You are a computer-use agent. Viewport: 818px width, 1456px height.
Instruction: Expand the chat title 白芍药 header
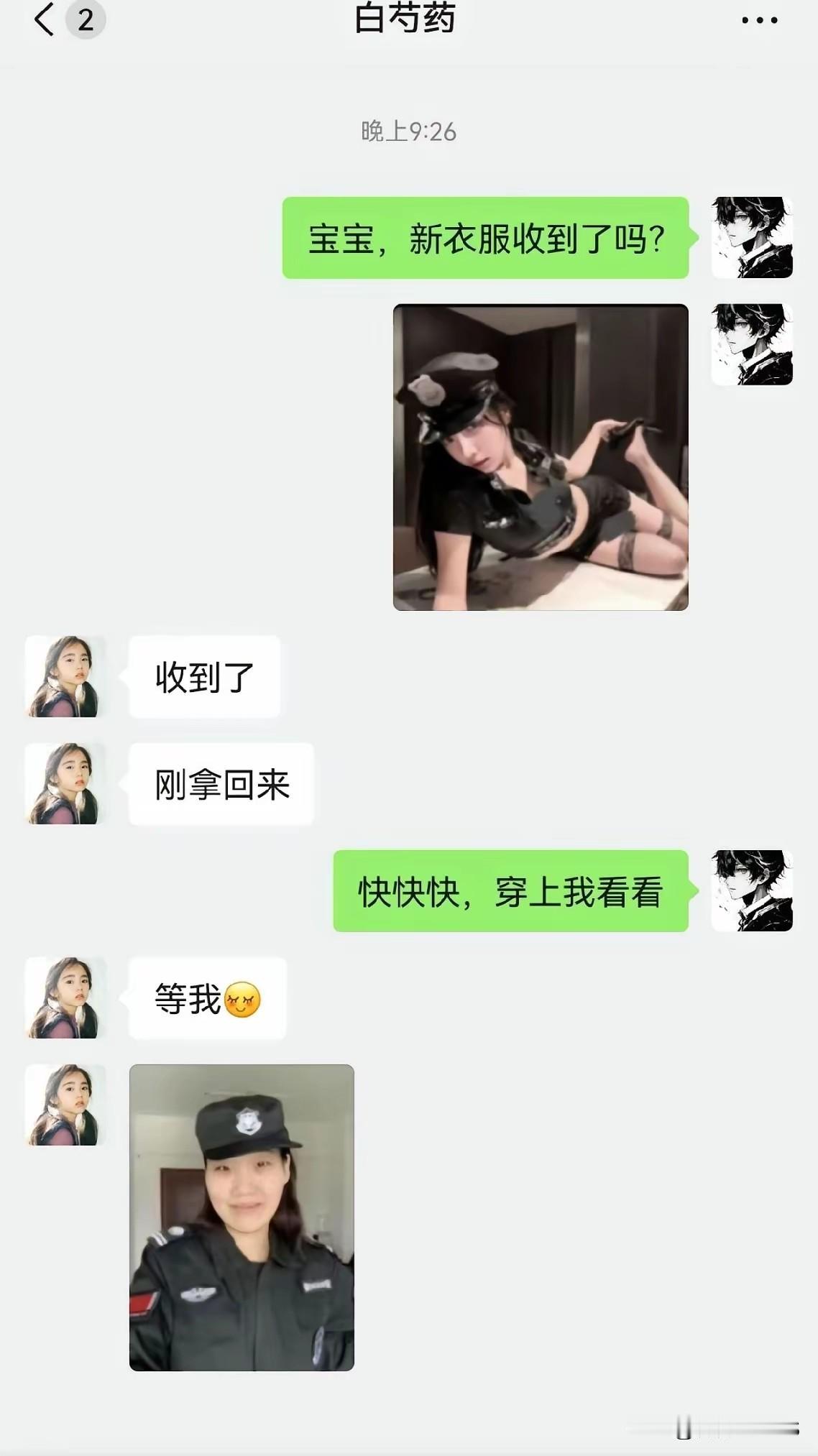tap(408, 19)
